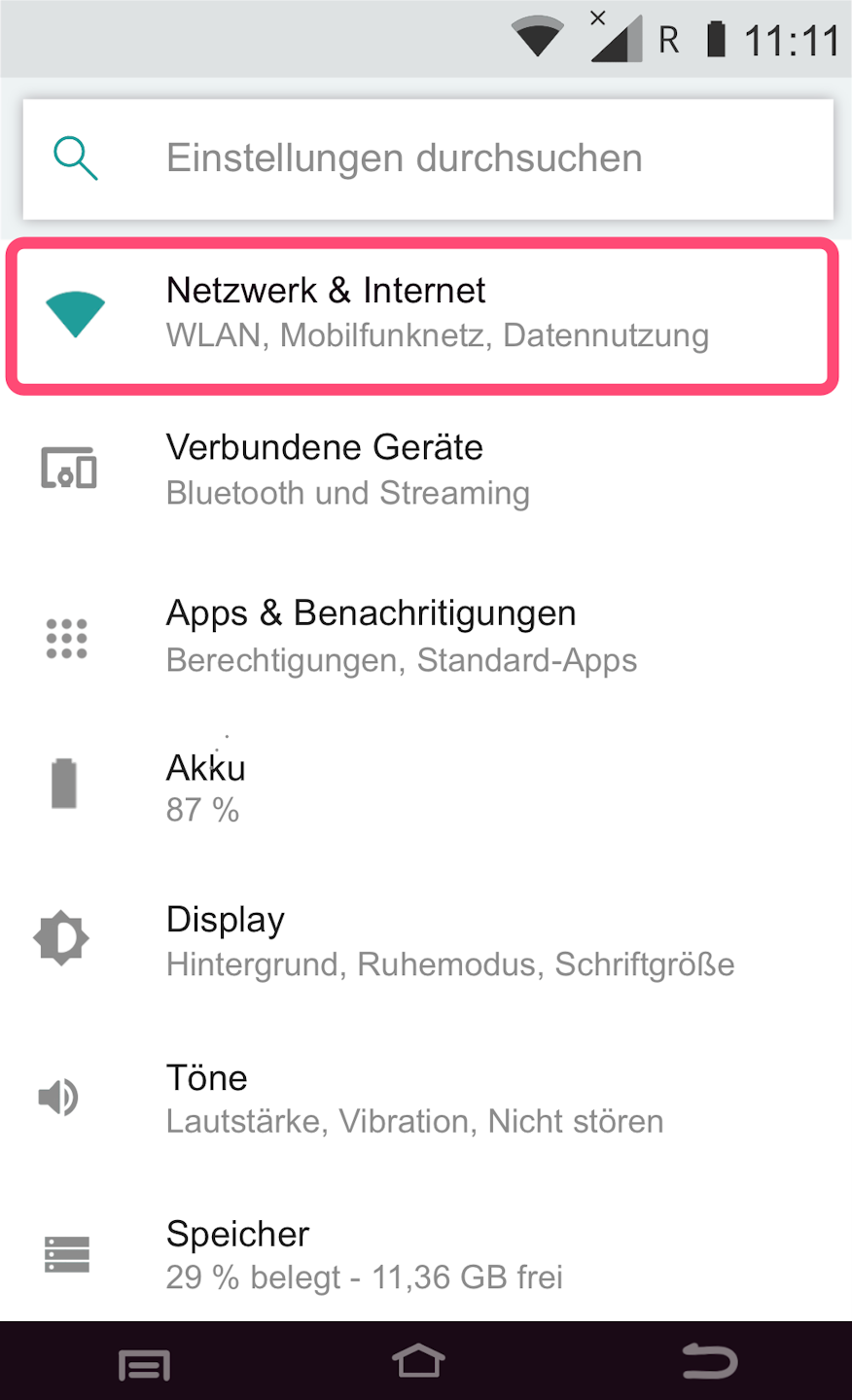The width and height of the screenshot is (852, 1400).
Task: Open the Speicher storage row
Action: pyautogui.click(x=424, y=1254)
